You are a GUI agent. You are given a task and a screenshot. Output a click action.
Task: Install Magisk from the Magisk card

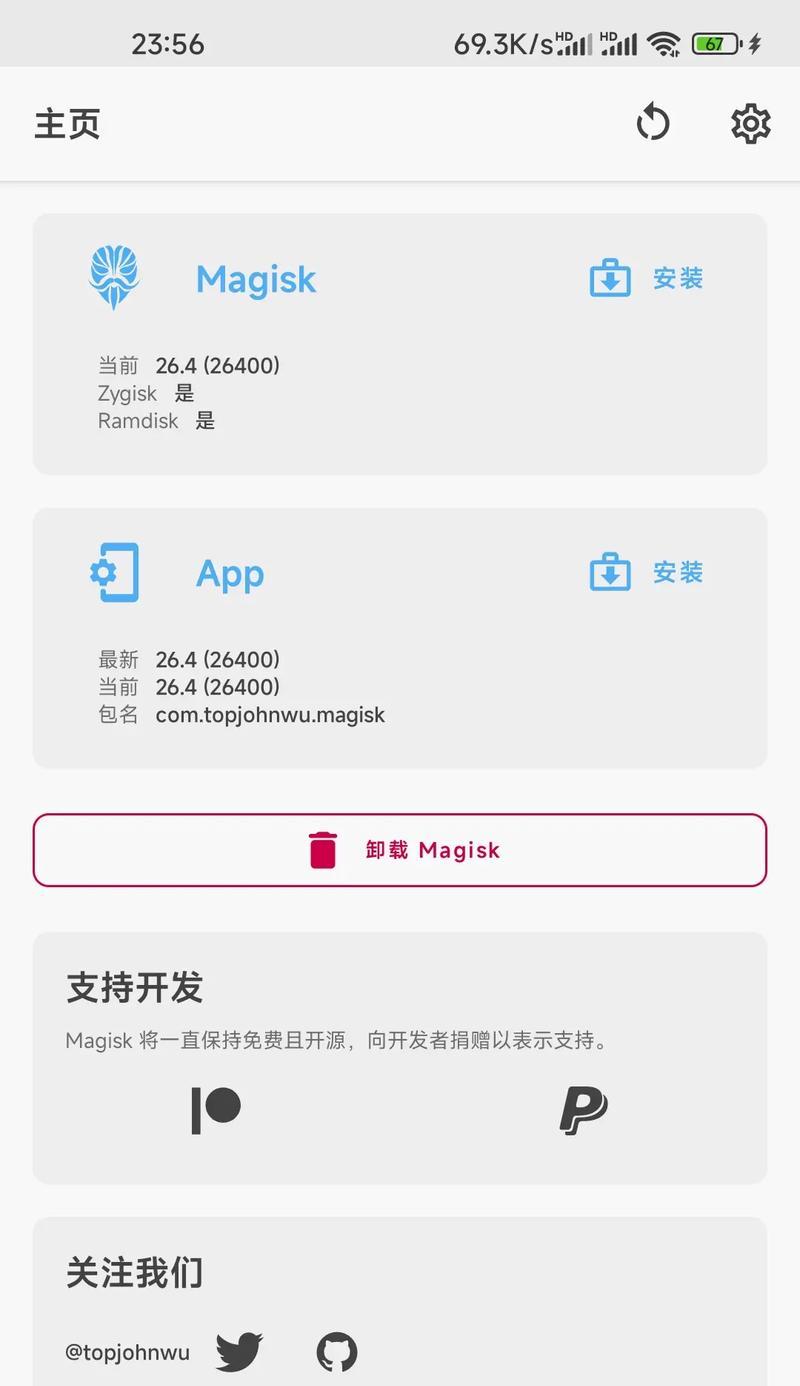click(x=647, y=278)
